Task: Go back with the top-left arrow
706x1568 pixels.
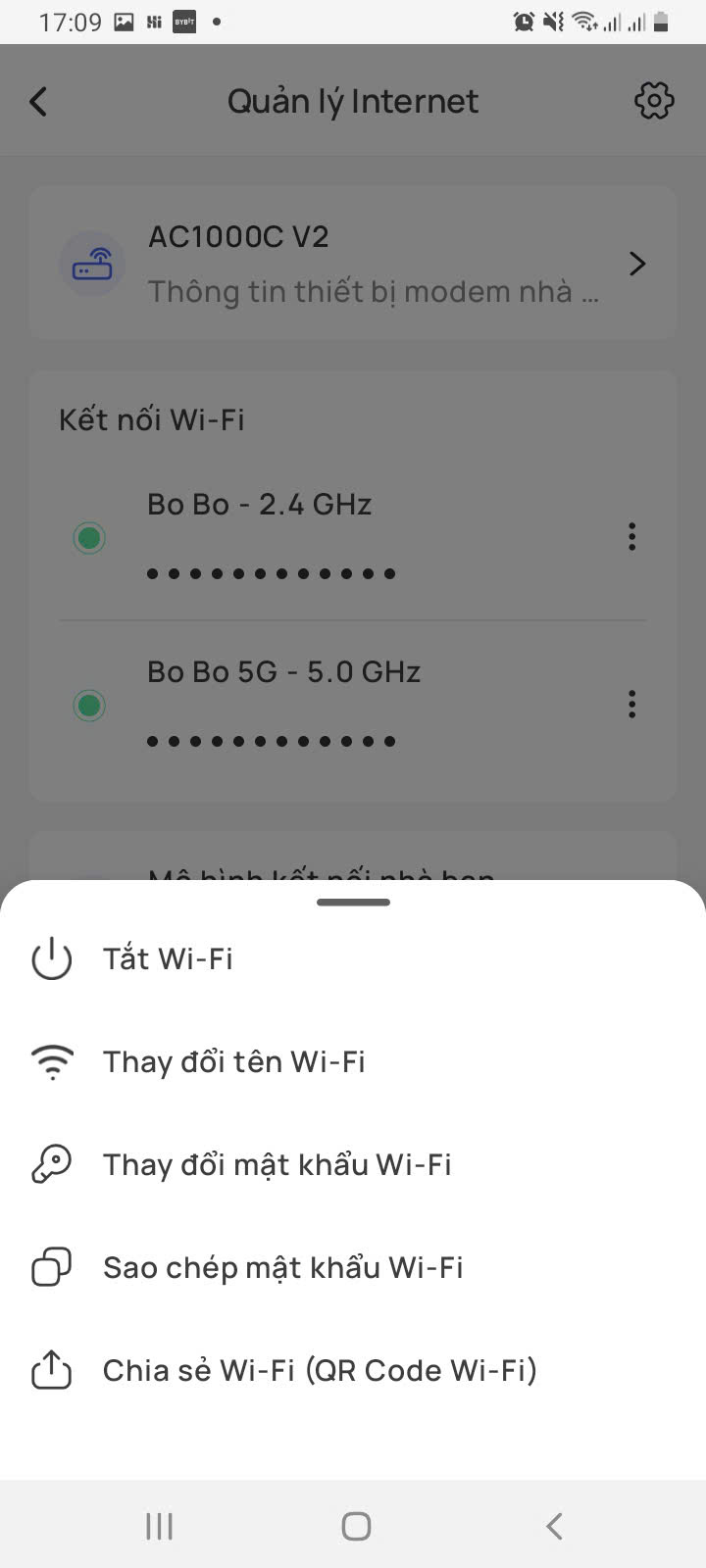Action: 39,101
